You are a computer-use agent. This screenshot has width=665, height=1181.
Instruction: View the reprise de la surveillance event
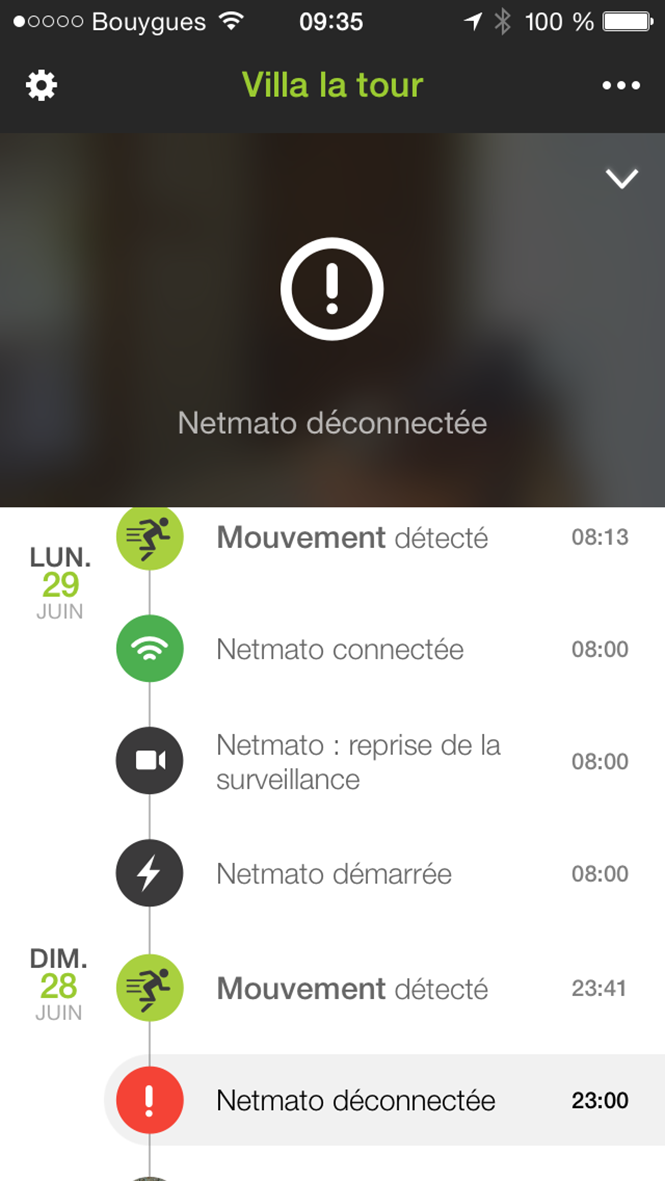(x=358, y=762)
